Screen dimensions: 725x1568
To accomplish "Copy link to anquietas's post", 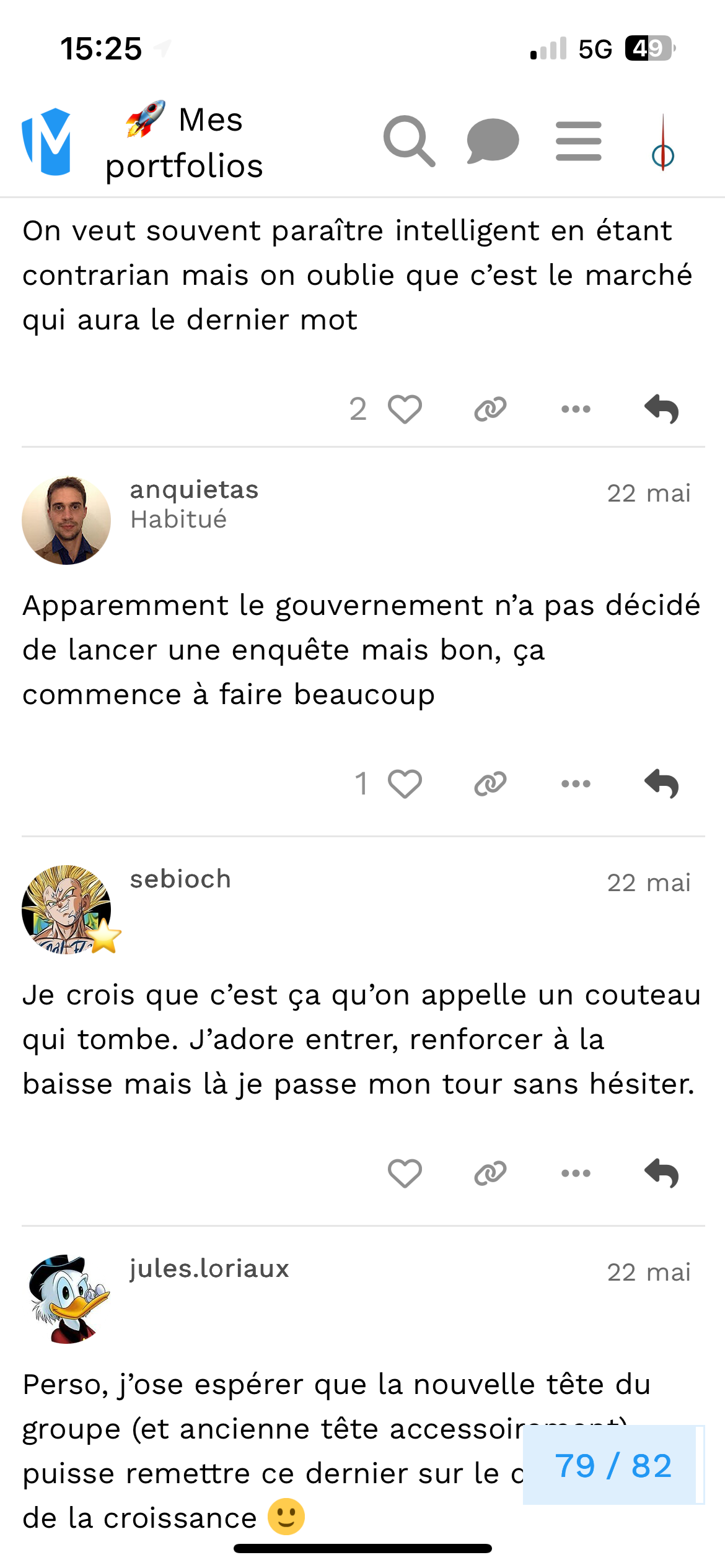I will [x=490, y=784].
